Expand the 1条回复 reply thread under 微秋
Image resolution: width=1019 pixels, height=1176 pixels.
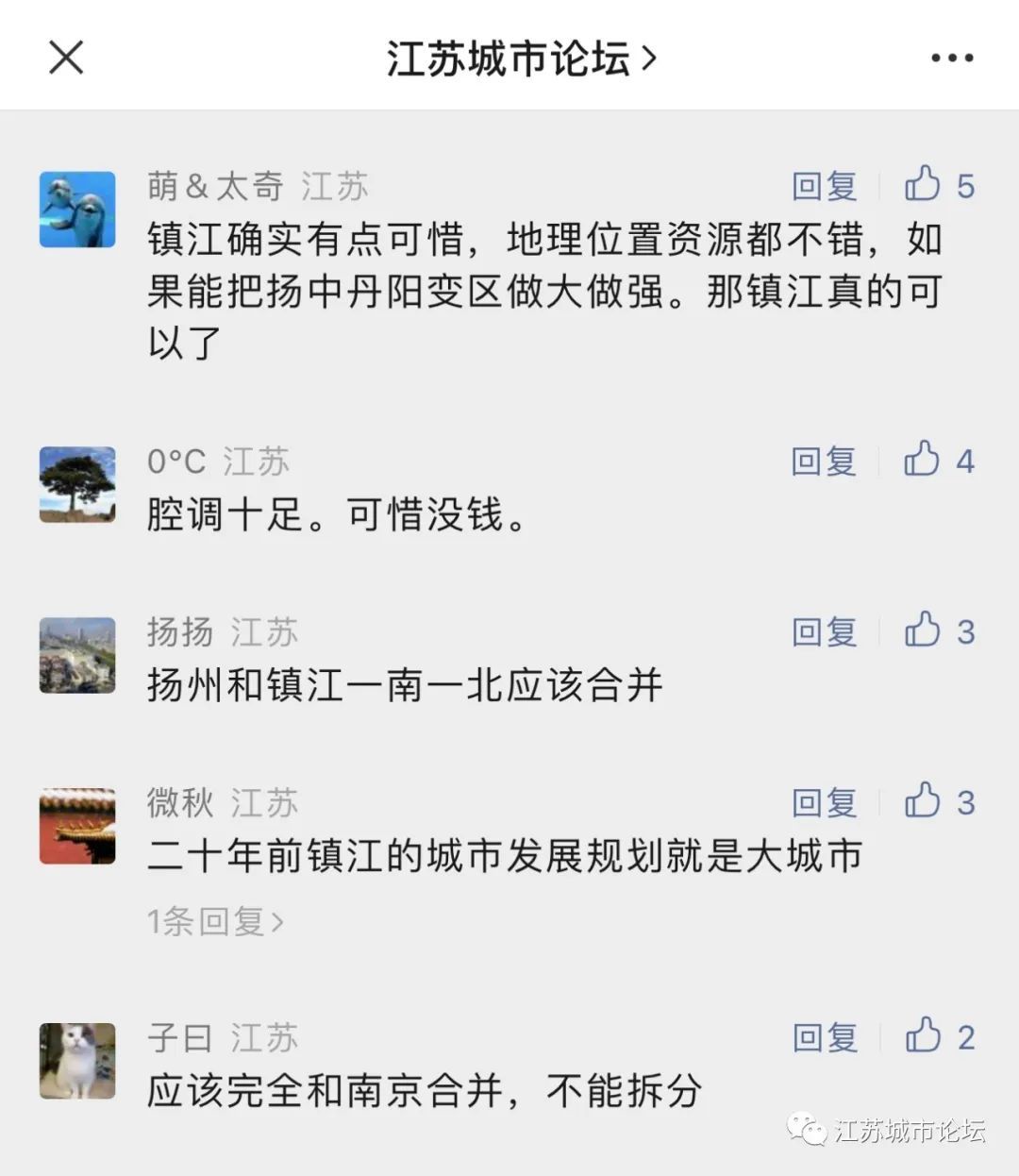[x=213, y=922]
